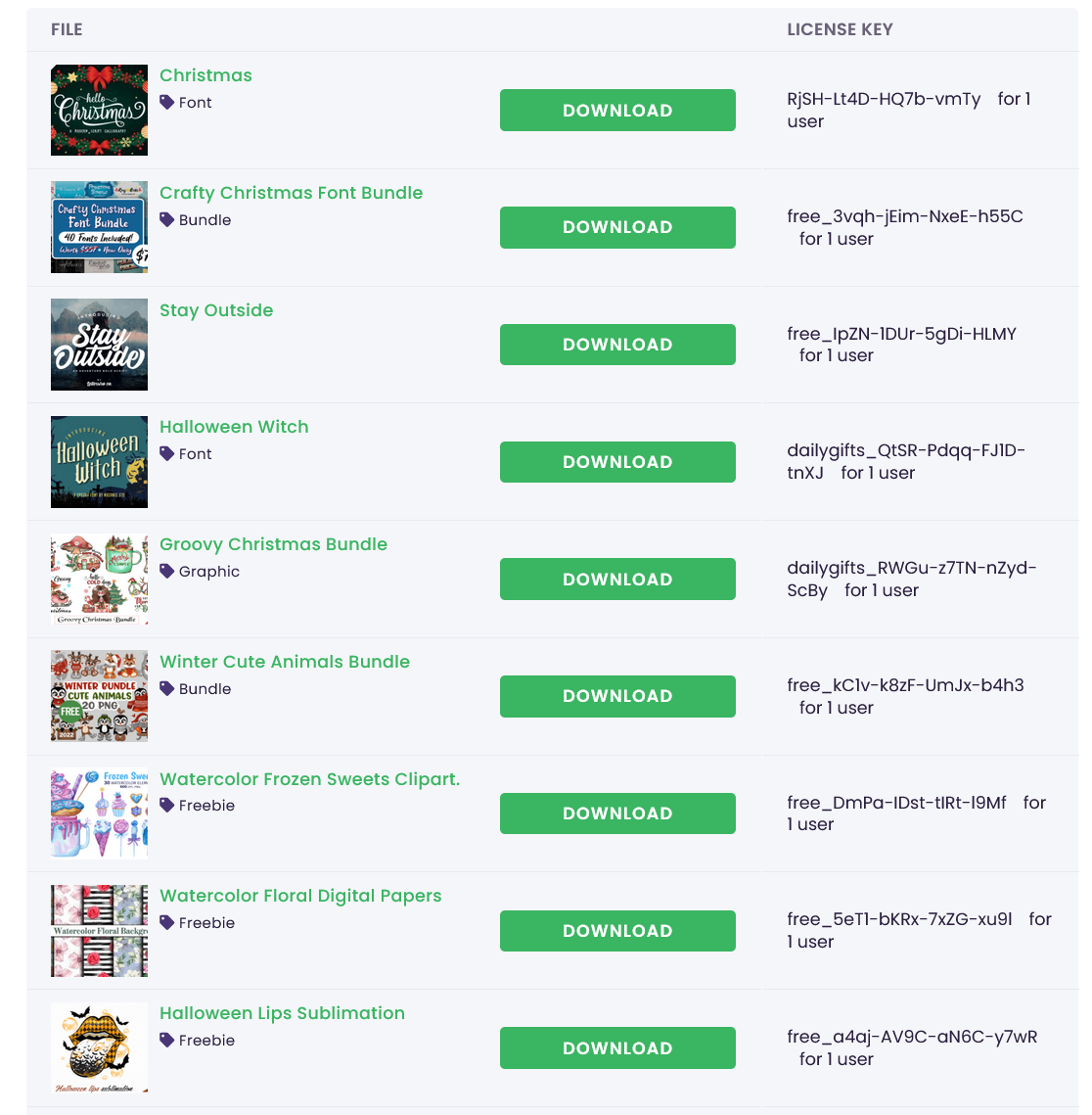Screen dimensions: 1092x1115
Task: Download Watercolor Floral Digital Papers
Action: 616,931
